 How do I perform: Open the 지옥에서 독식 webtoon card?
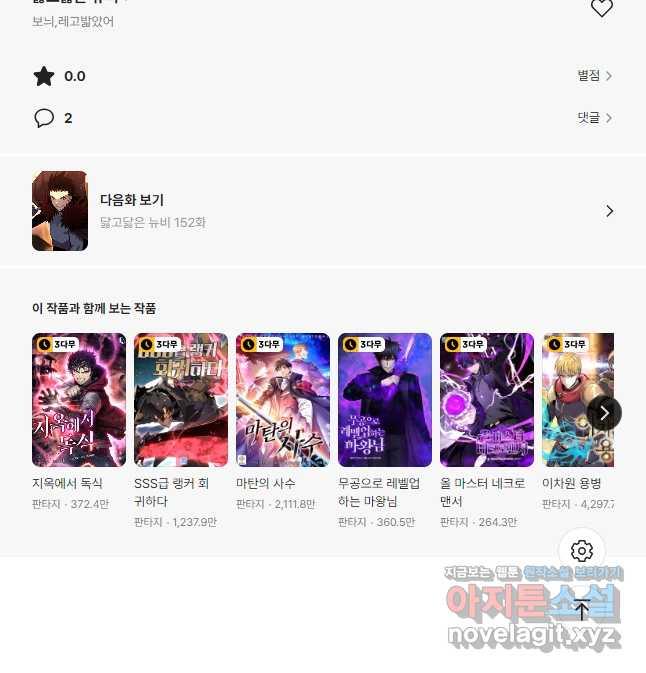(x=79, y=400)
